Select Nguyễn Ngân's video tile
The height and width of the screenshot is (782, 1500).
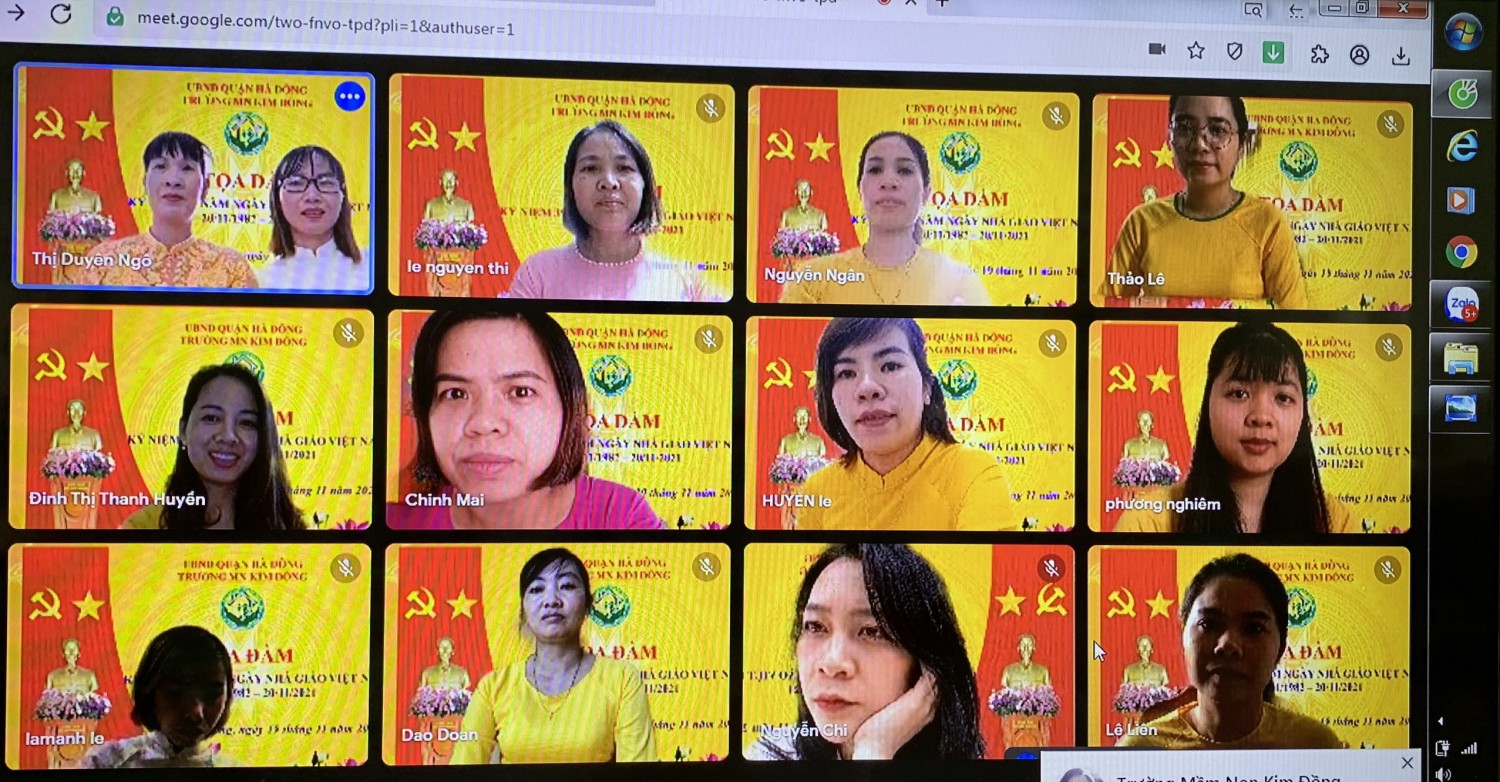coord(912,195)
